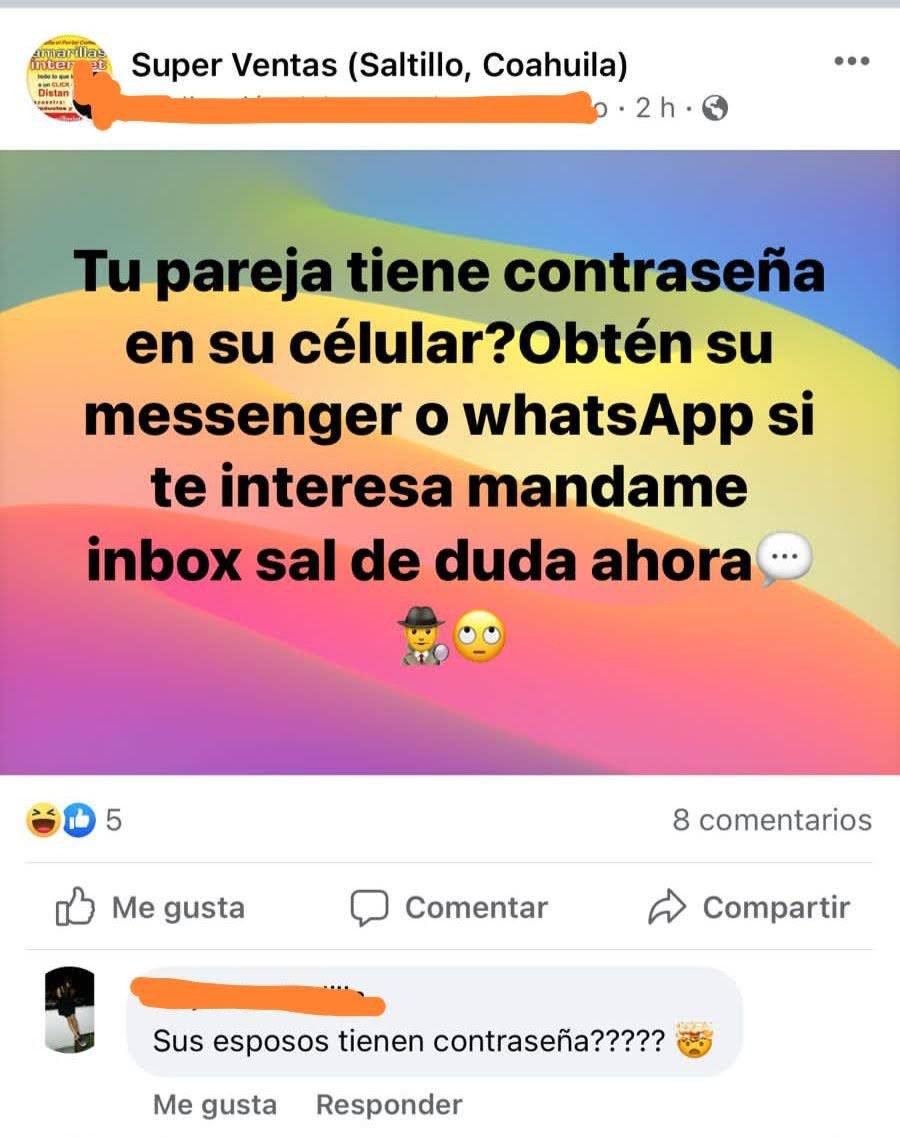Like the comment about esposos
The image size is (900, 1137).
[x=214, y=1105]
